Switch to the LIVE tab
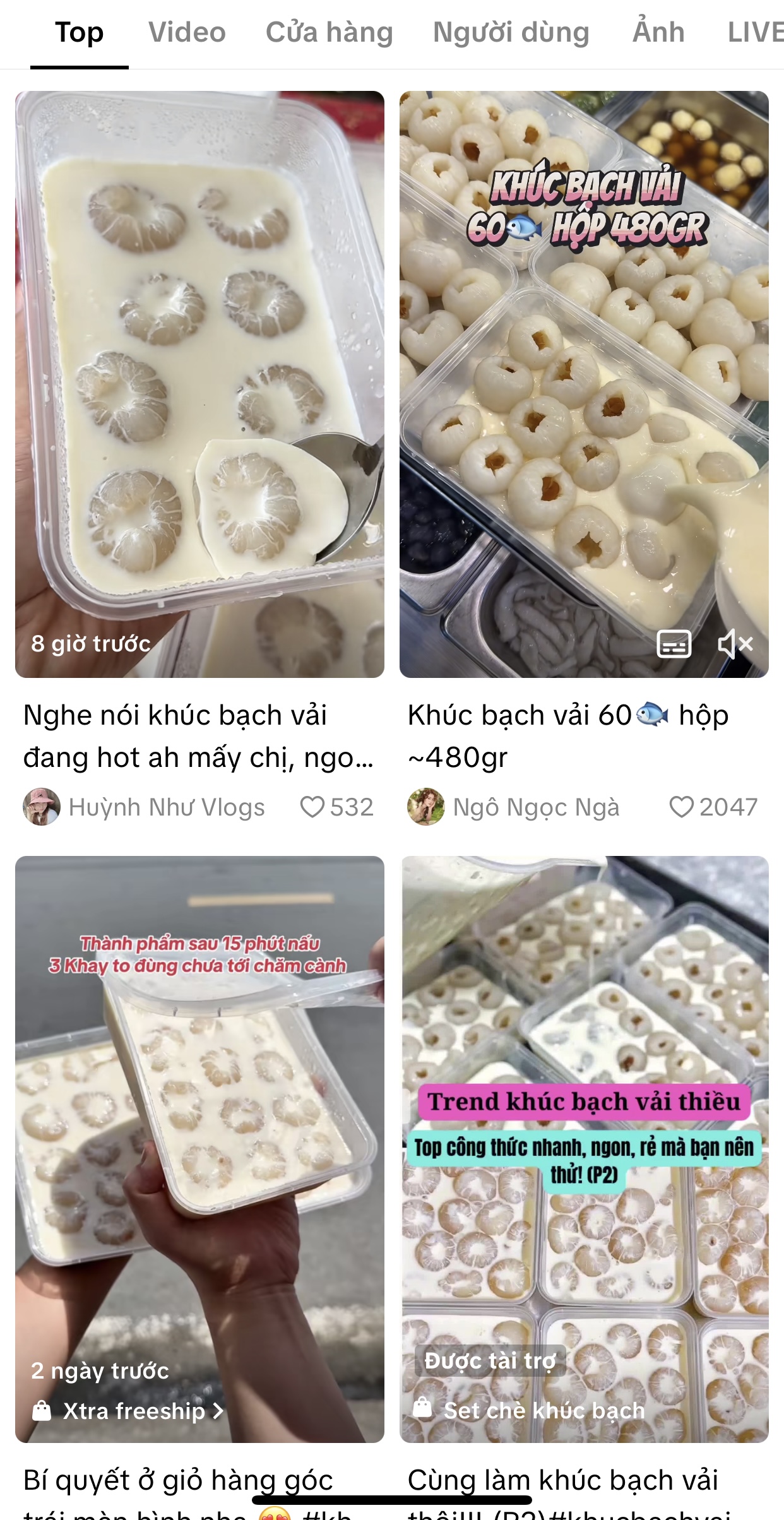 pyautogui.click(x=755, y=33)
